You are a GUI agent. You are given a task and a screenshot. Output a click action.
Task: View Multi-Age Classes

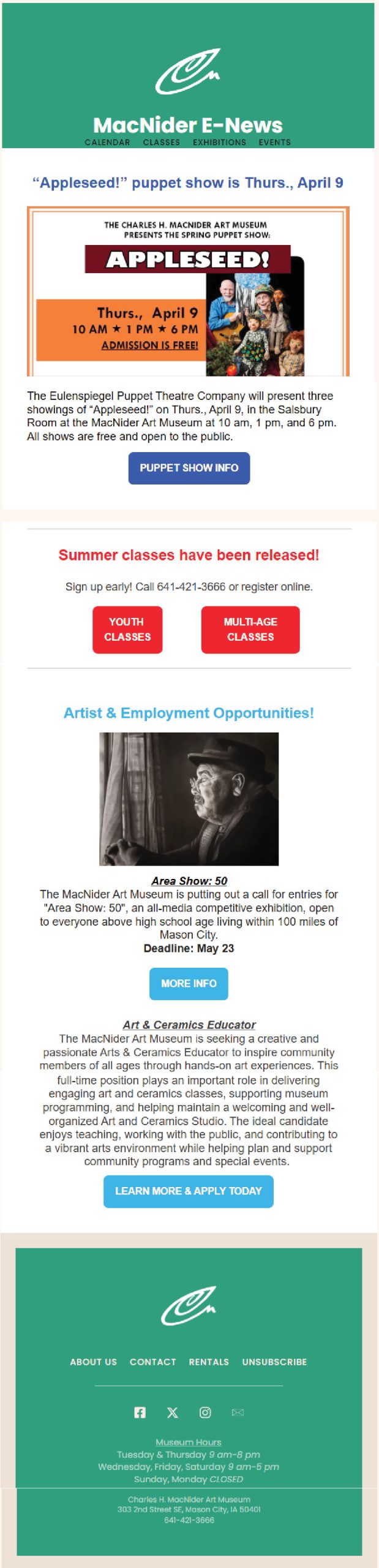point(250,630)
